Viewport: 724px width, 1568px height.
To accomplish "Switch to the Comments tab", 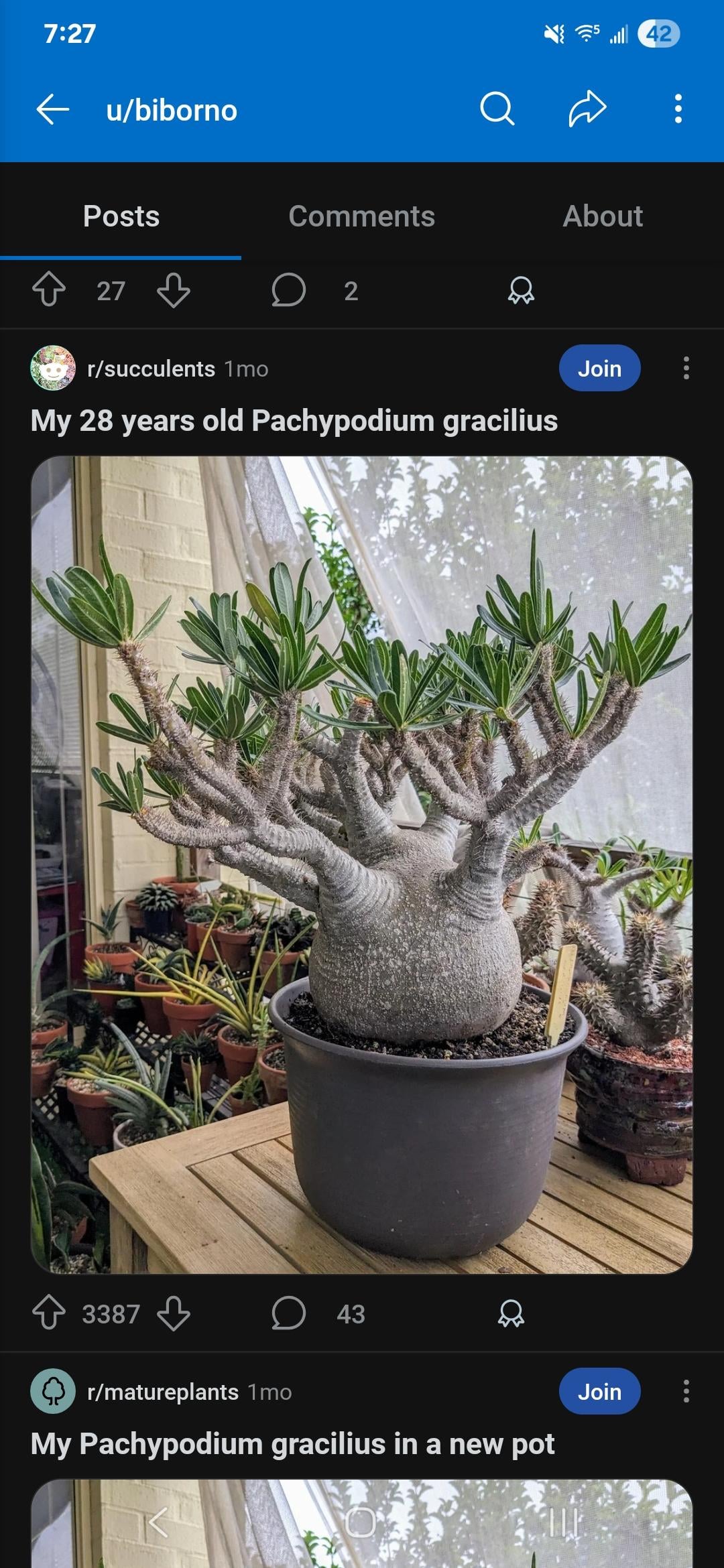I will pyautogui.click(x=361, y=216).
